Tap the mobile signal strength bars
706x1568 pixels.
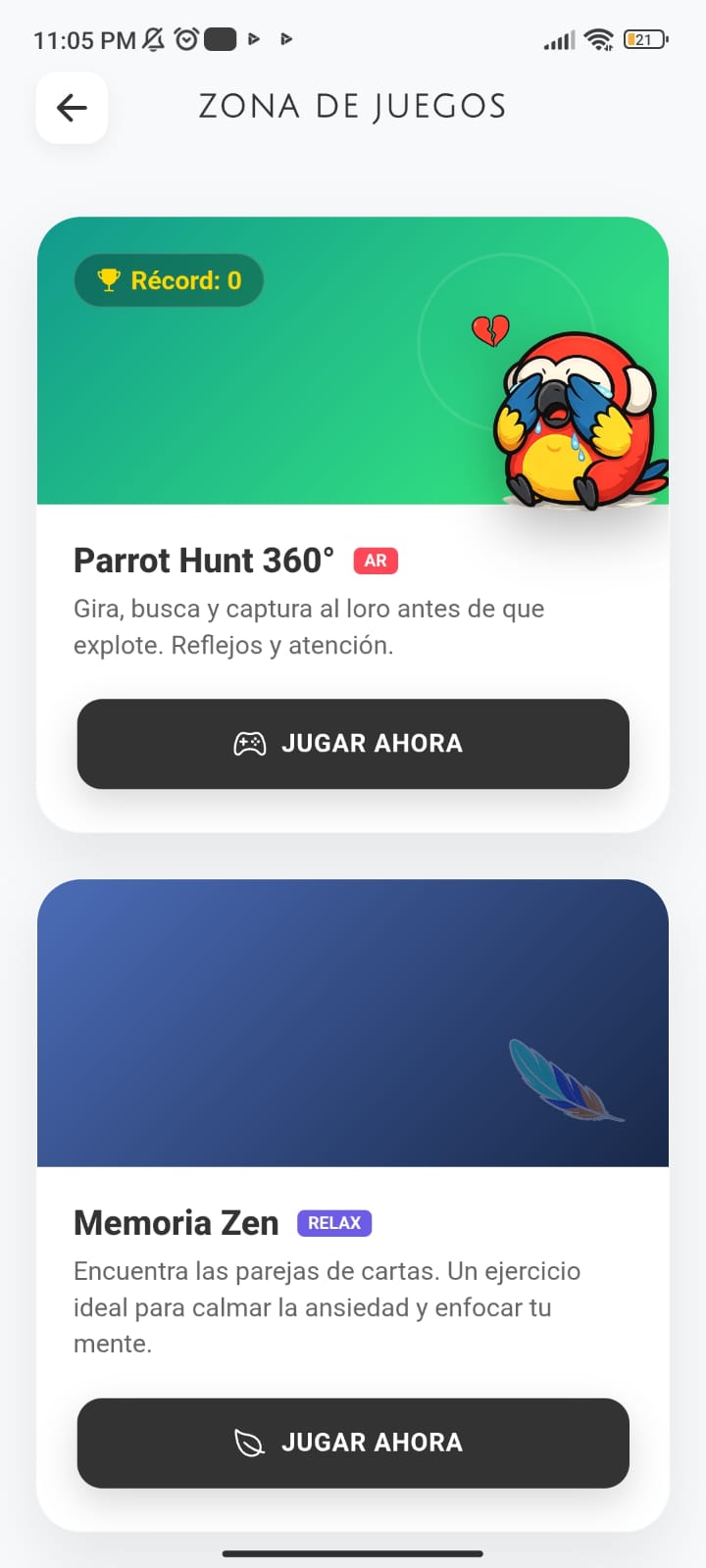559,39
